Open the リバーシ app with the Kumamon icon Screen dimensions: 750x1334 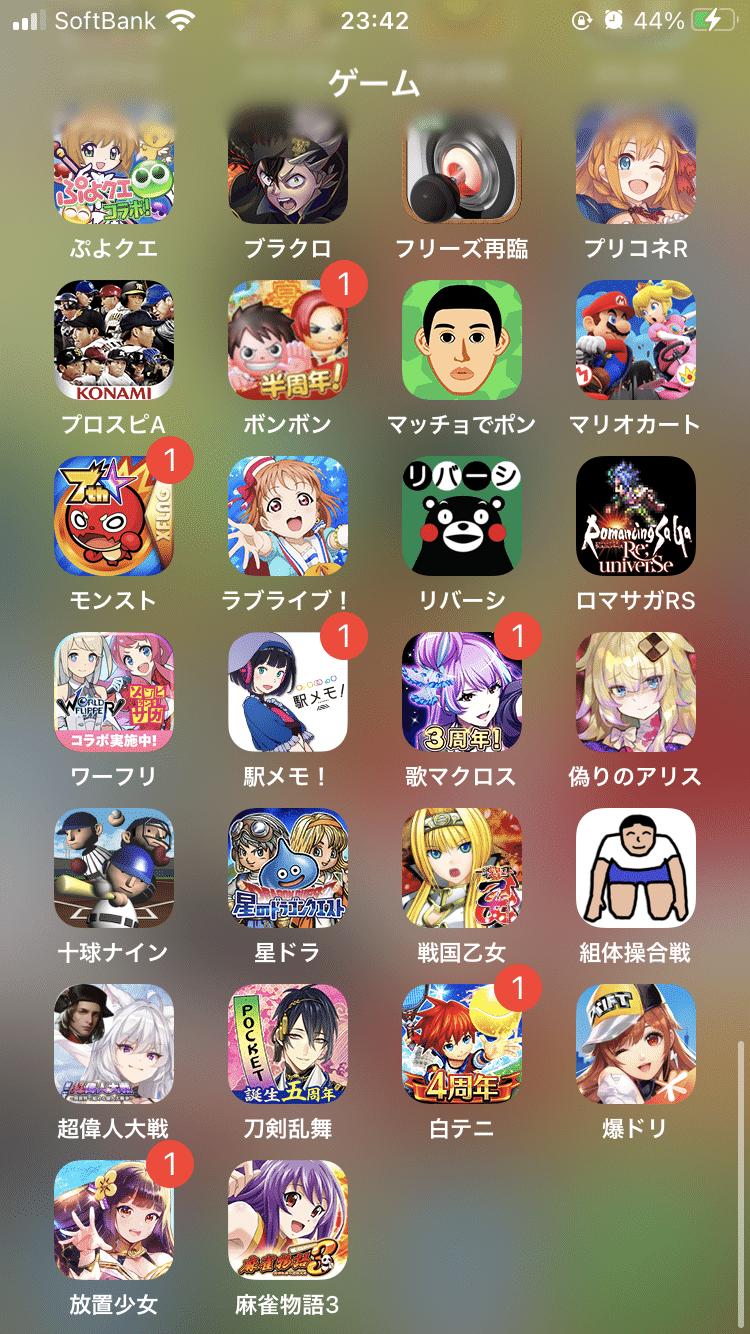tap(461, 515)
